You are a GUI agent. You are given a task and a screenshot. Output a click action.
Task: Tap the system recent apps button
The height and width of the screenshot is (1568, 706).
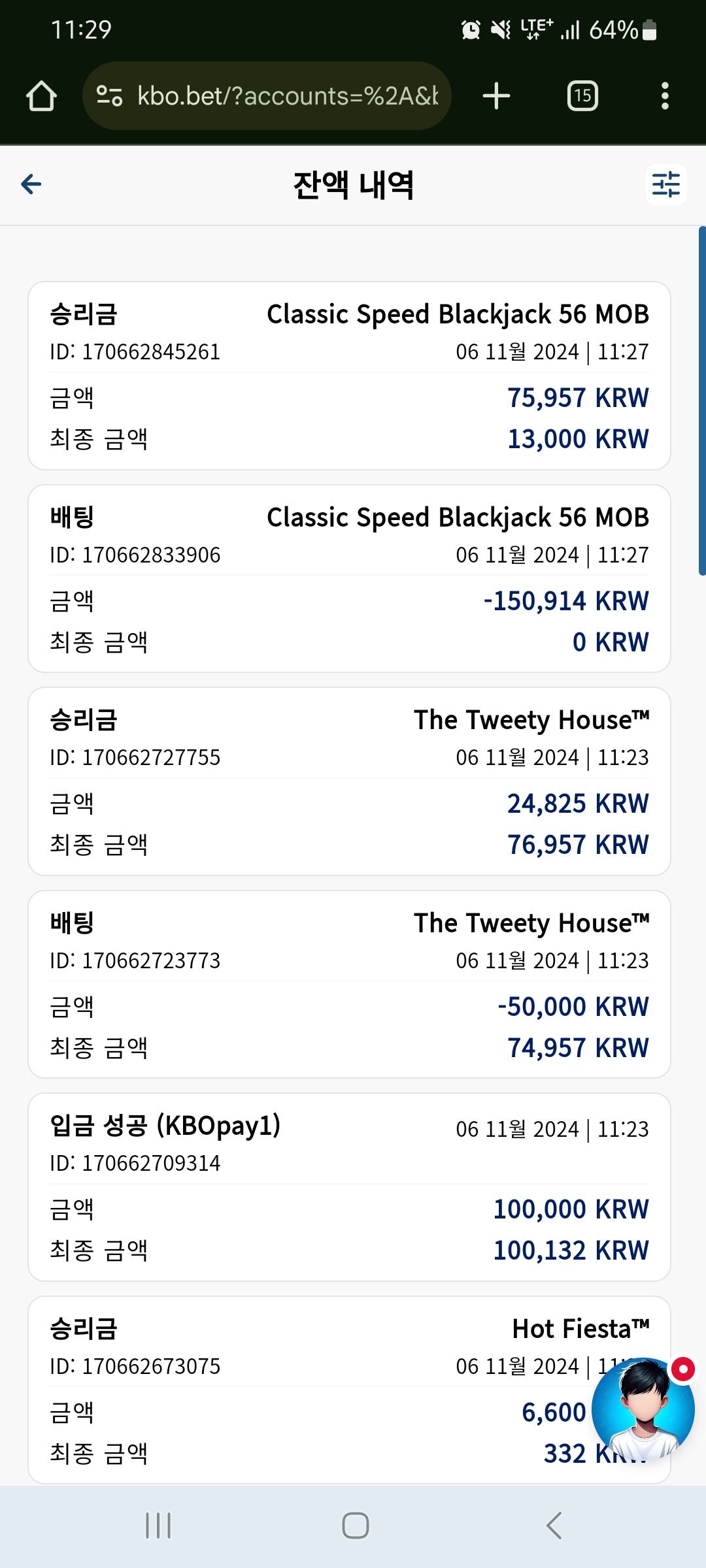(158, 1526)
